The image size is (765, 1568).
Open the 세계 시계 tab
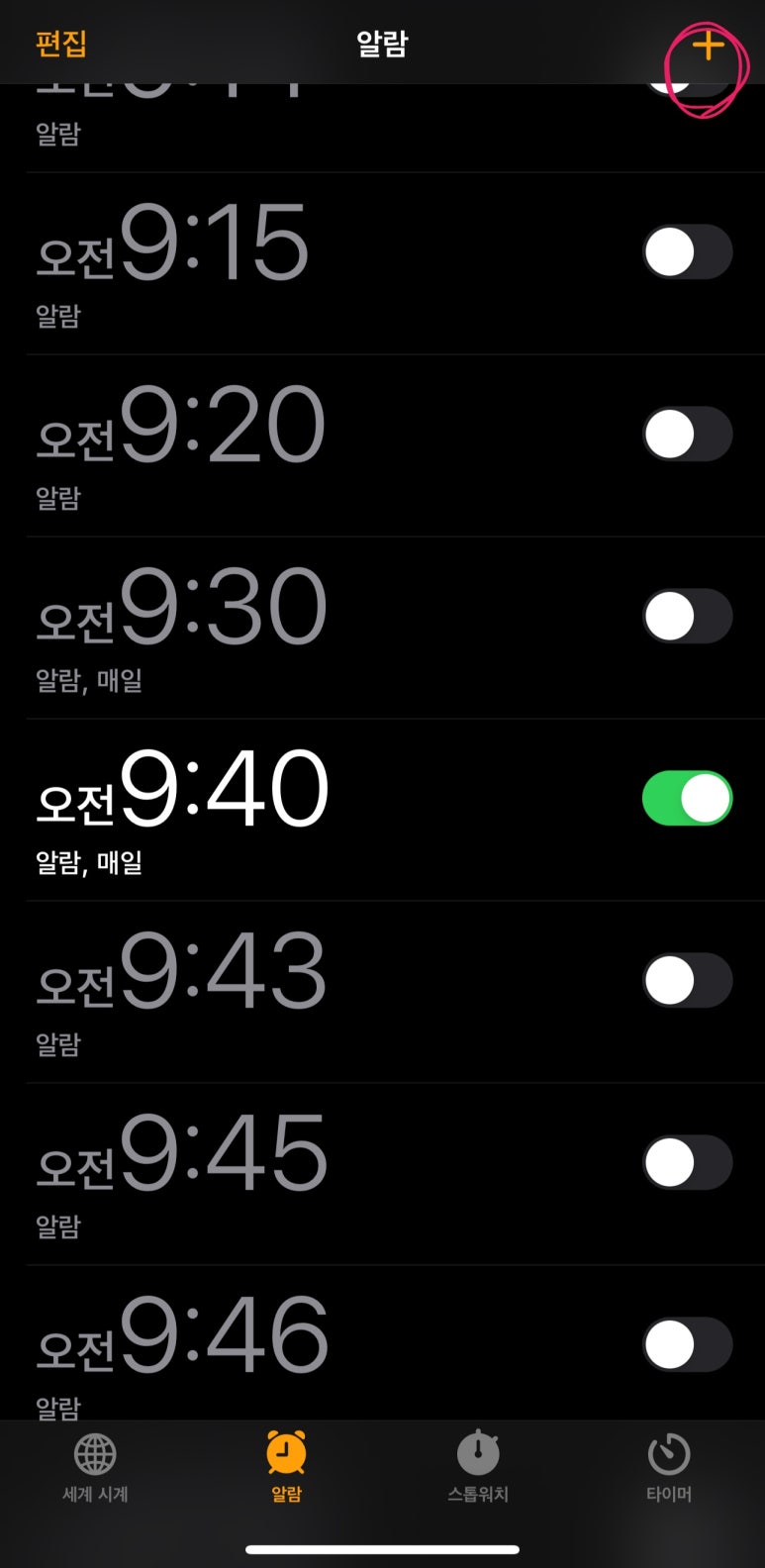pyautogui.click(x=95, y=1467)
